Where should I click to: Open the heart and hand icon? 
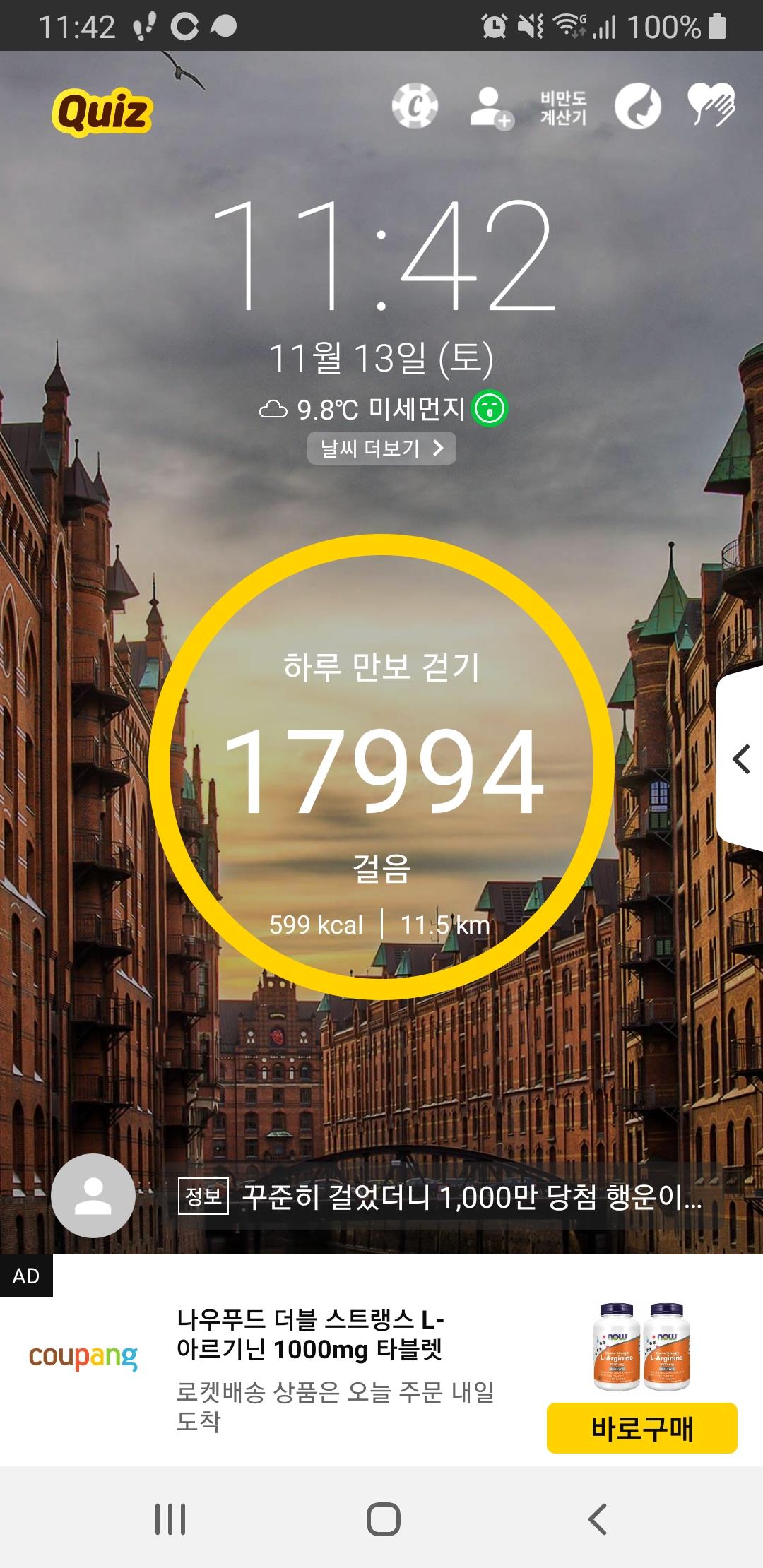711,106
